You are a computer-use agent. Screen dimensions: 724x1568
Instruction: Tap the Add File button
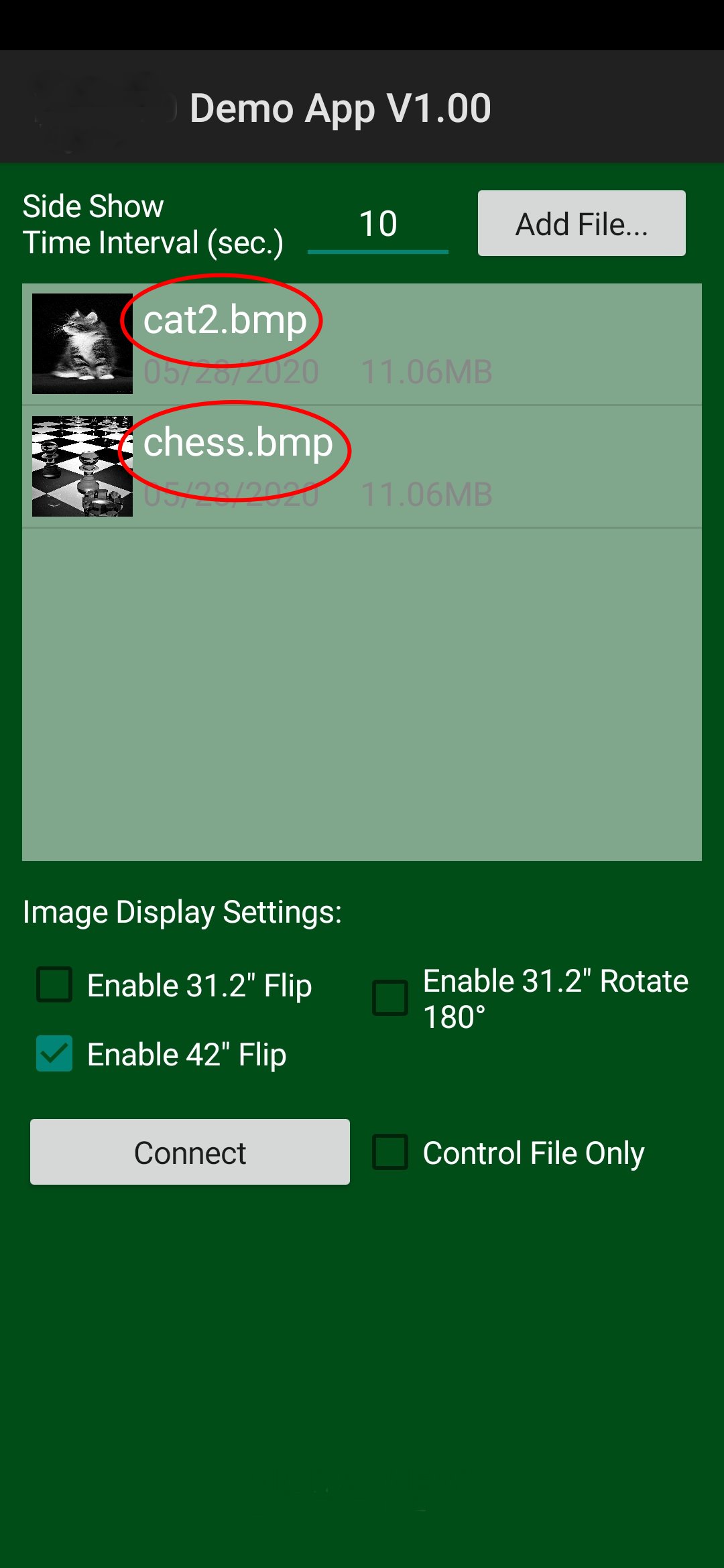[x=581, y=223]
